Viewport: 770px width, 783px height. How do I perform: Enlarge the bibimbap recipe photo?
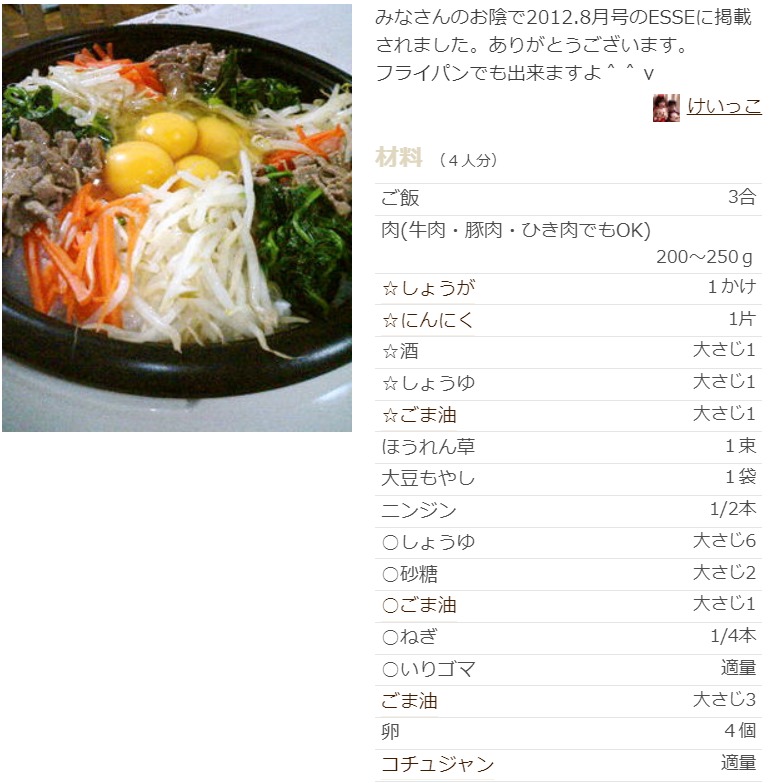tap(177, 216)
